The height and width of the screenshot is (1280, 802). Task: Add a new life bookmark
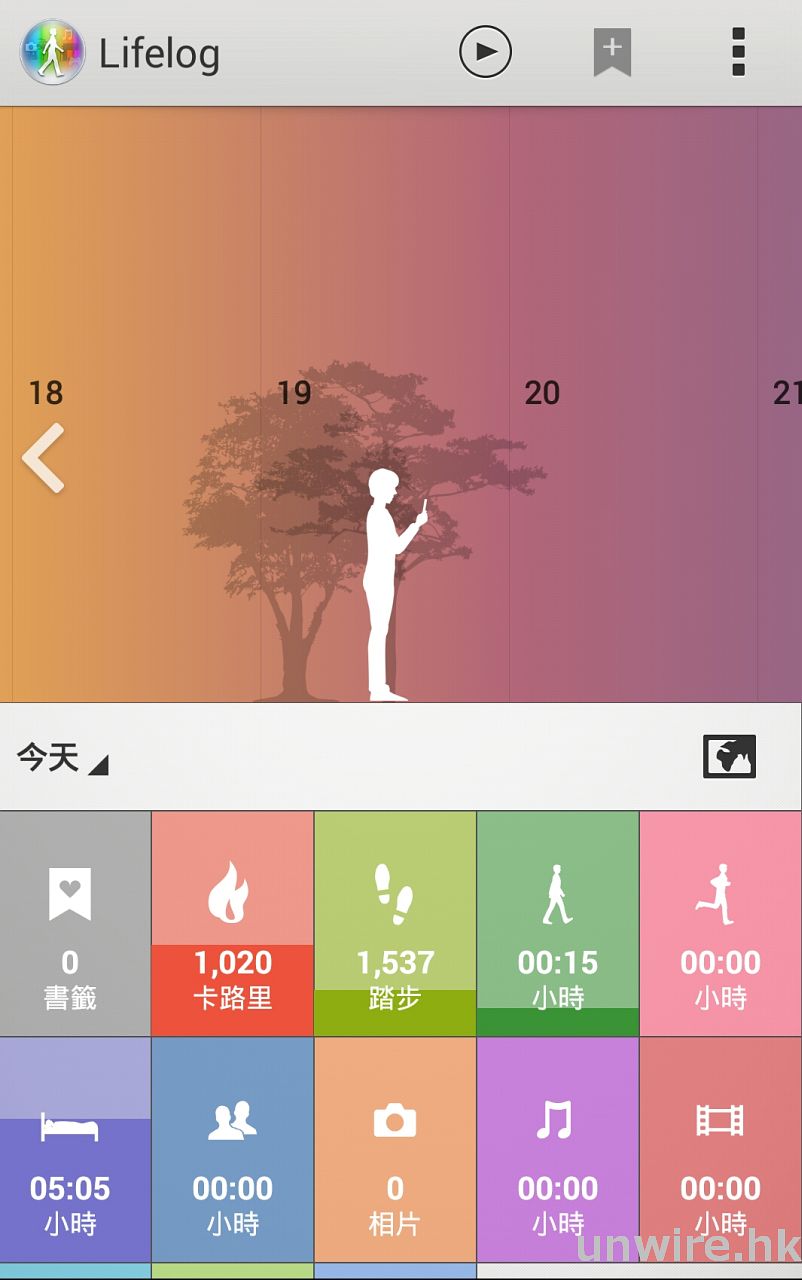pyautogui.click(x=612, y=52)
